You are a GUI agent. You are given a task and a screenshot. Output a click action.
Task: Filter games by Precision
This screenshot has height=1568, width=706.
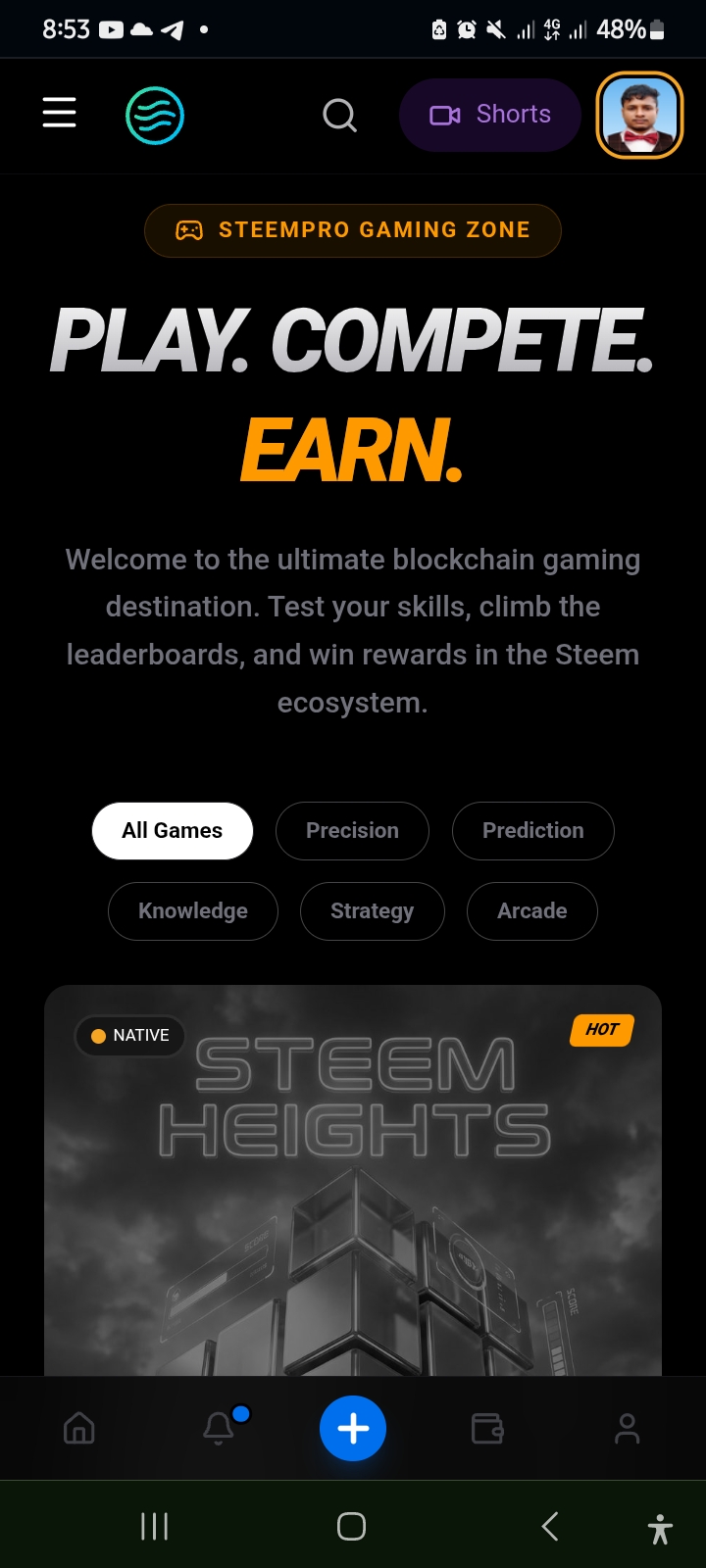click(352, 831)
